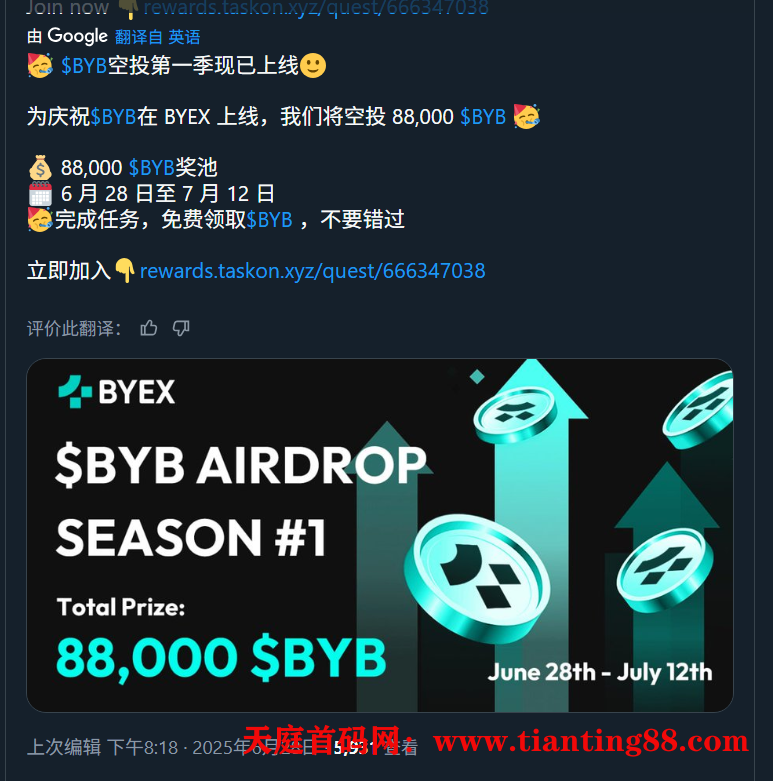The height and width of the screenshot is (781, 773).
Task: Rate translation with thumbs down
Action: click(181, 328)
